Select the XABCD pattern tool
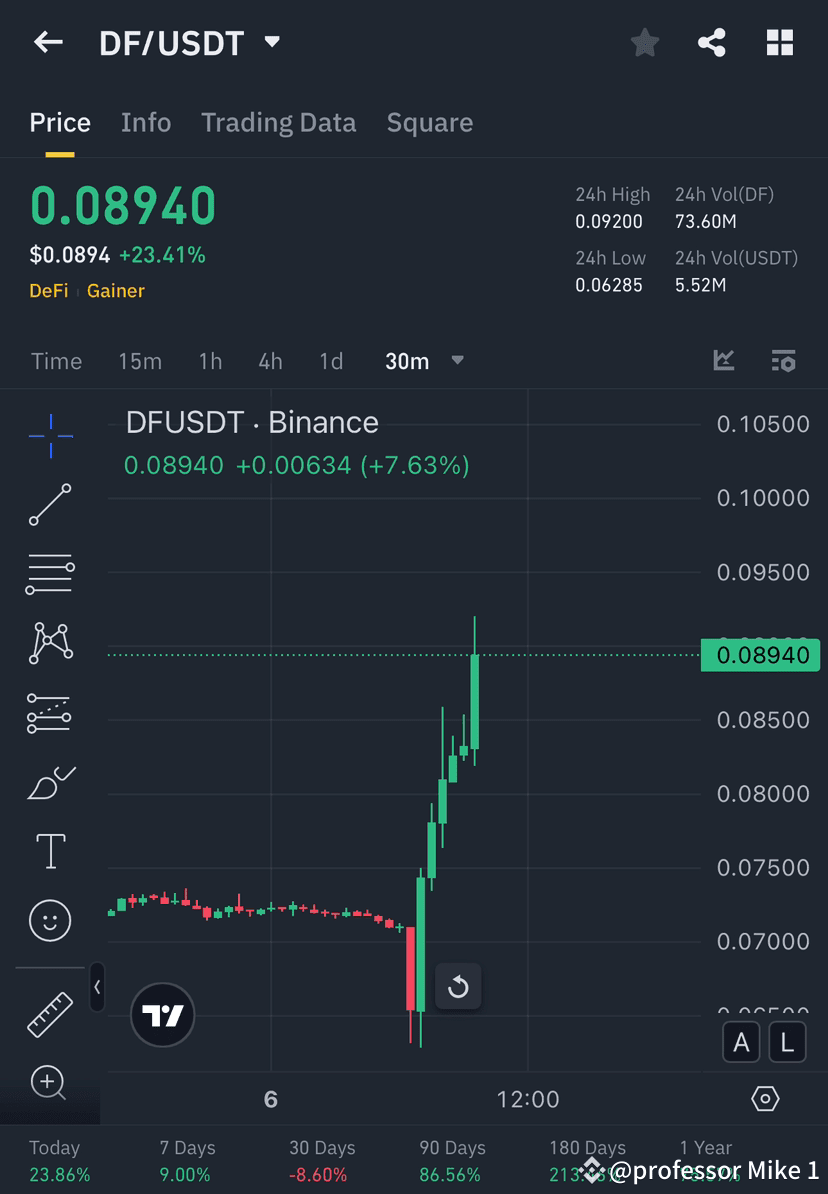This screenshot has width=828, height=1194. pos(50,643)
